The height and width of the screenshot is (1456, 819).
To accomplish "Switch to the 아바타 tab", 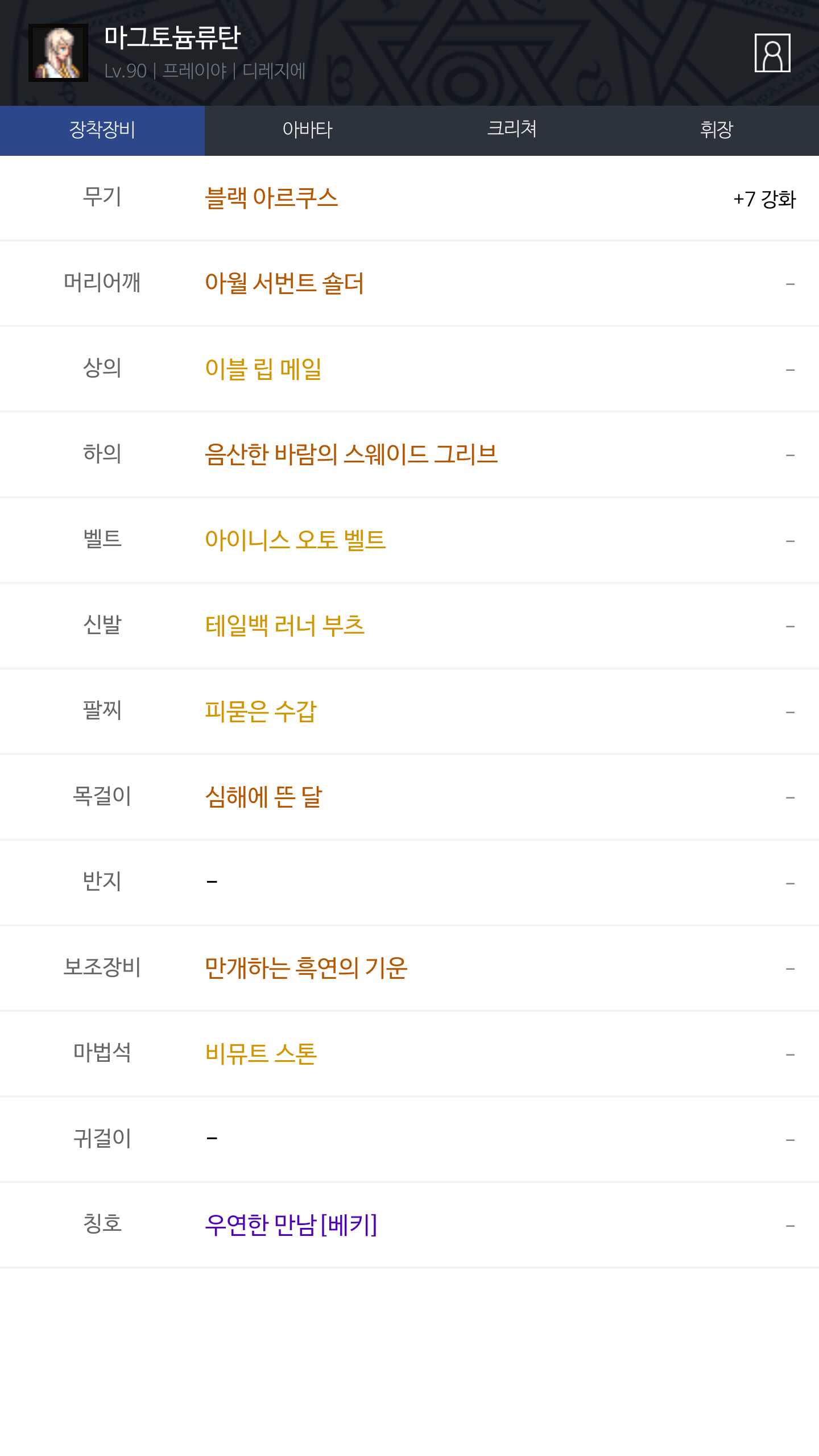I will pyautogui.click(x=307, y=130).
